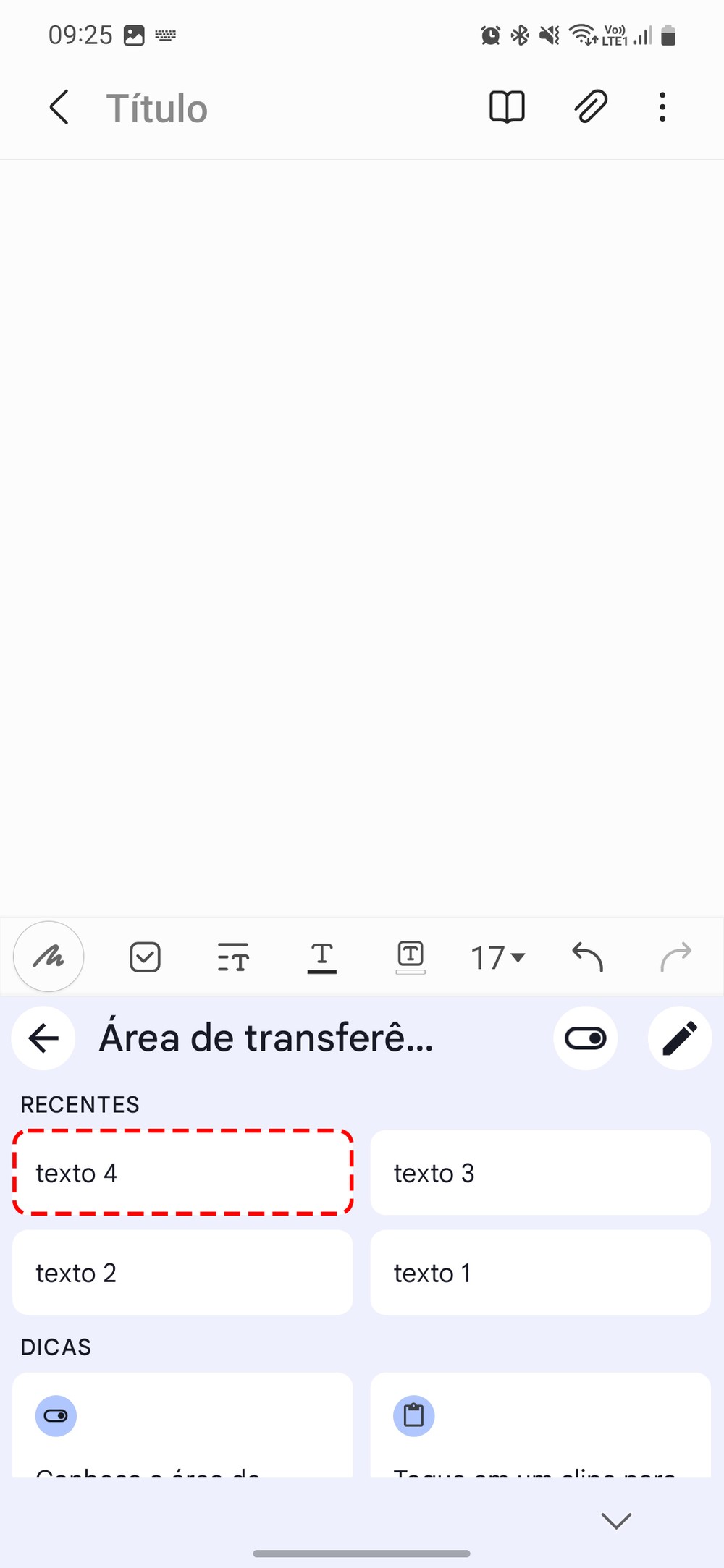724x1568 pixels.
Task: Undo the last action
Action: [587, 957]
